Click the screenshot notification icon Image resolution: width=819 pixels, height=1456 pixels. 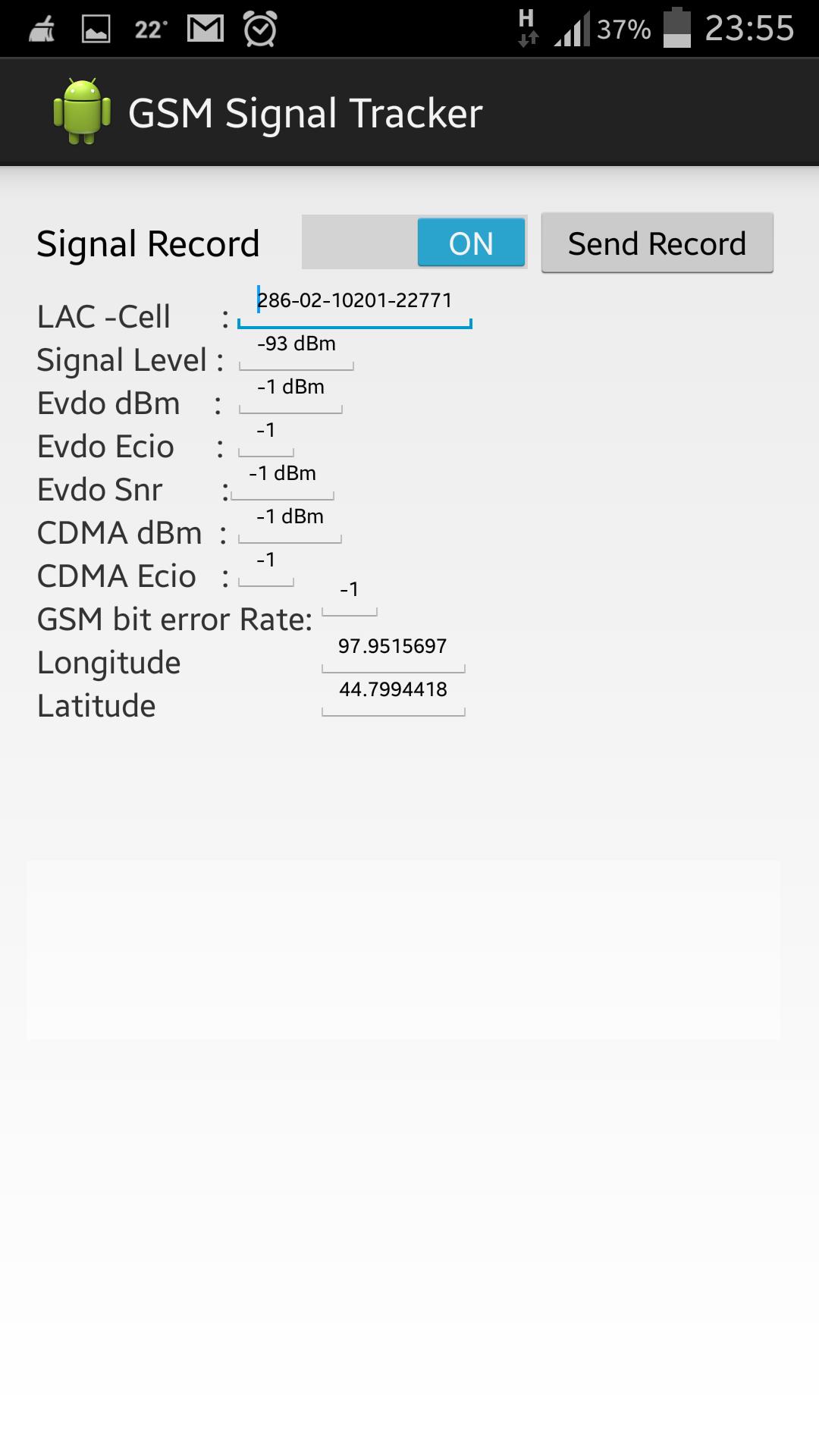[95, 29]
